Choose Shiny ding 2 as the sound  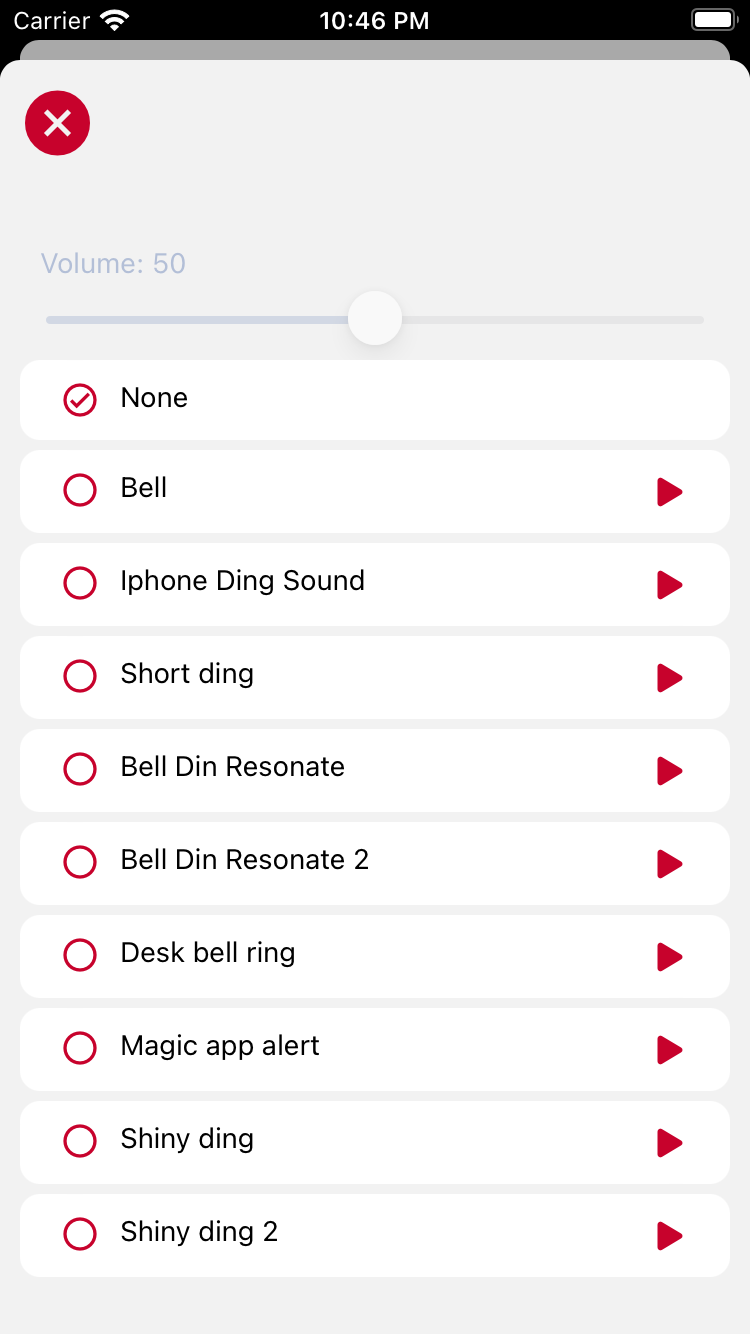(375, 1235)
